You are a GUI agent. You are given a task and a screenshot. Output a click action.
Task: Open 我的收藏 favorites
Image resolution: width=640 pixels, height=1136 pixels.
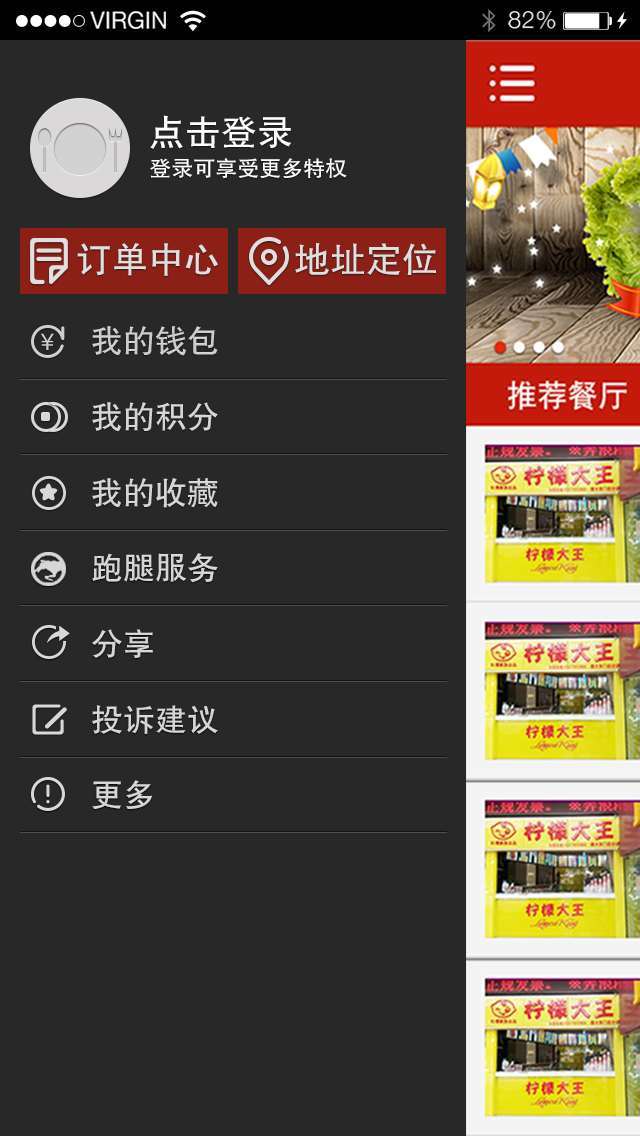click(233, 493)
